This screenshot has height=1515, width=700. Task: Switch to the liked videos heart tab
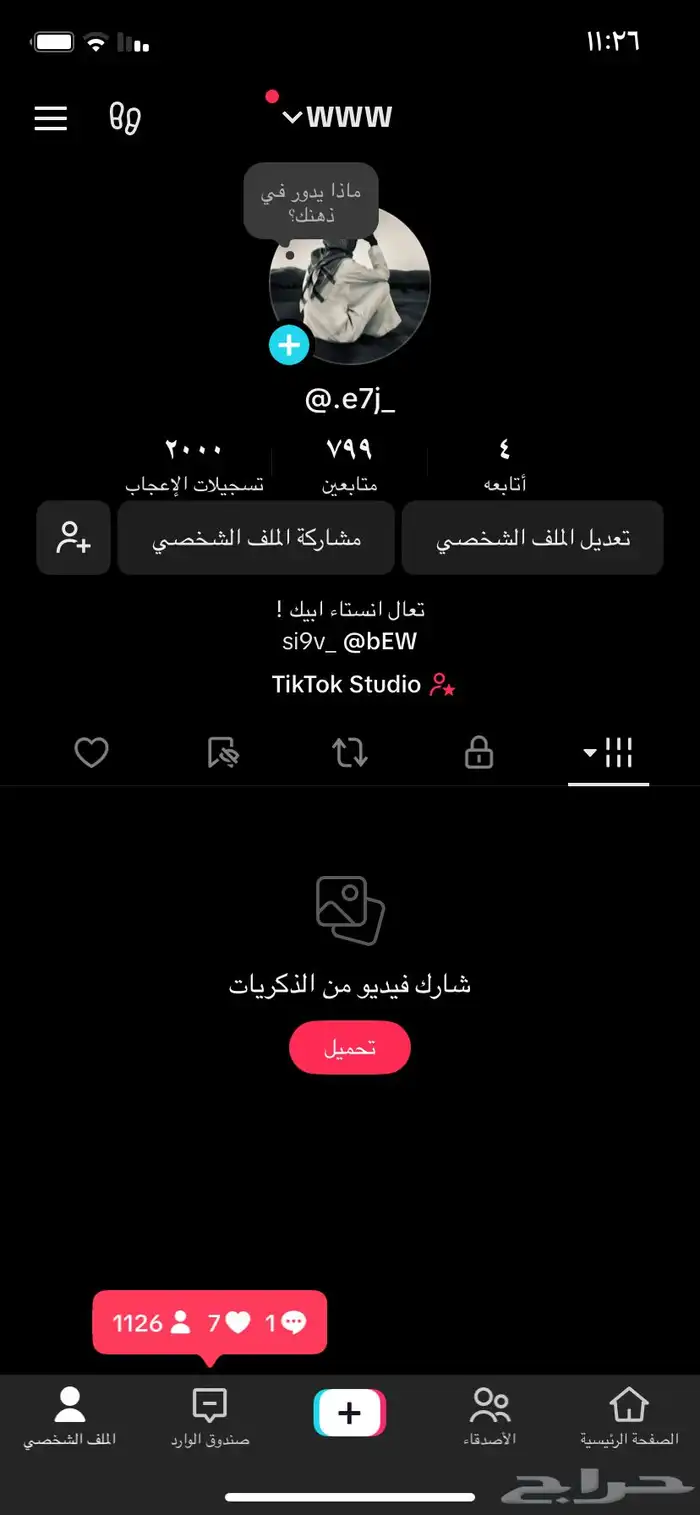tap(92, 753)
